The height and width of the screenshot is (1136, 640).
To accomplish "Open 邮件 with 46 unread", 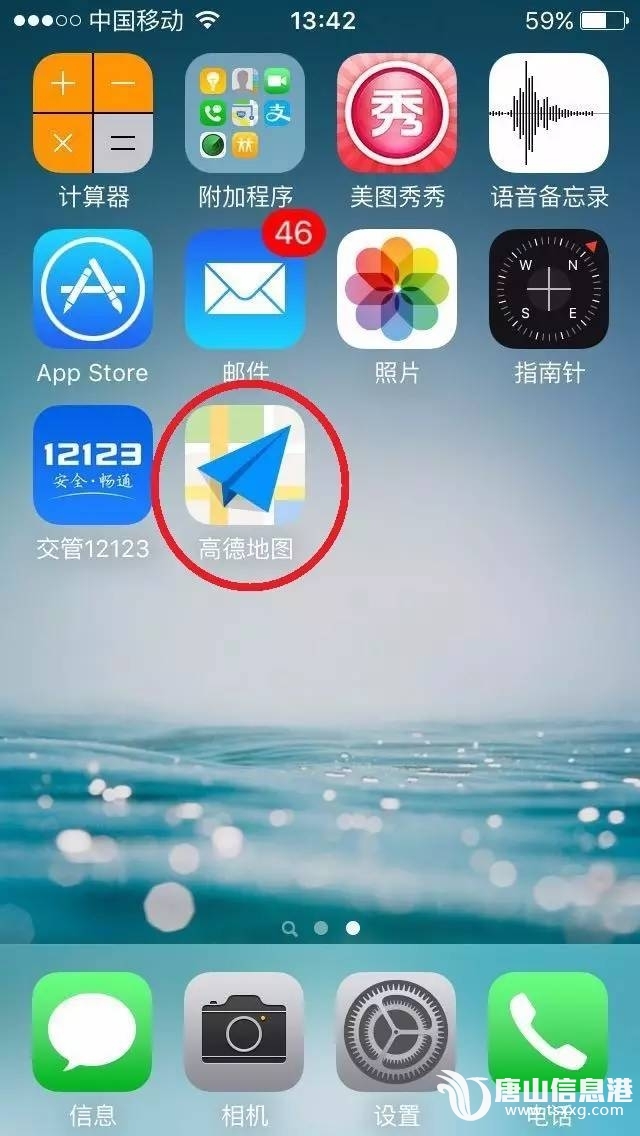I will [x=245, y=289].
